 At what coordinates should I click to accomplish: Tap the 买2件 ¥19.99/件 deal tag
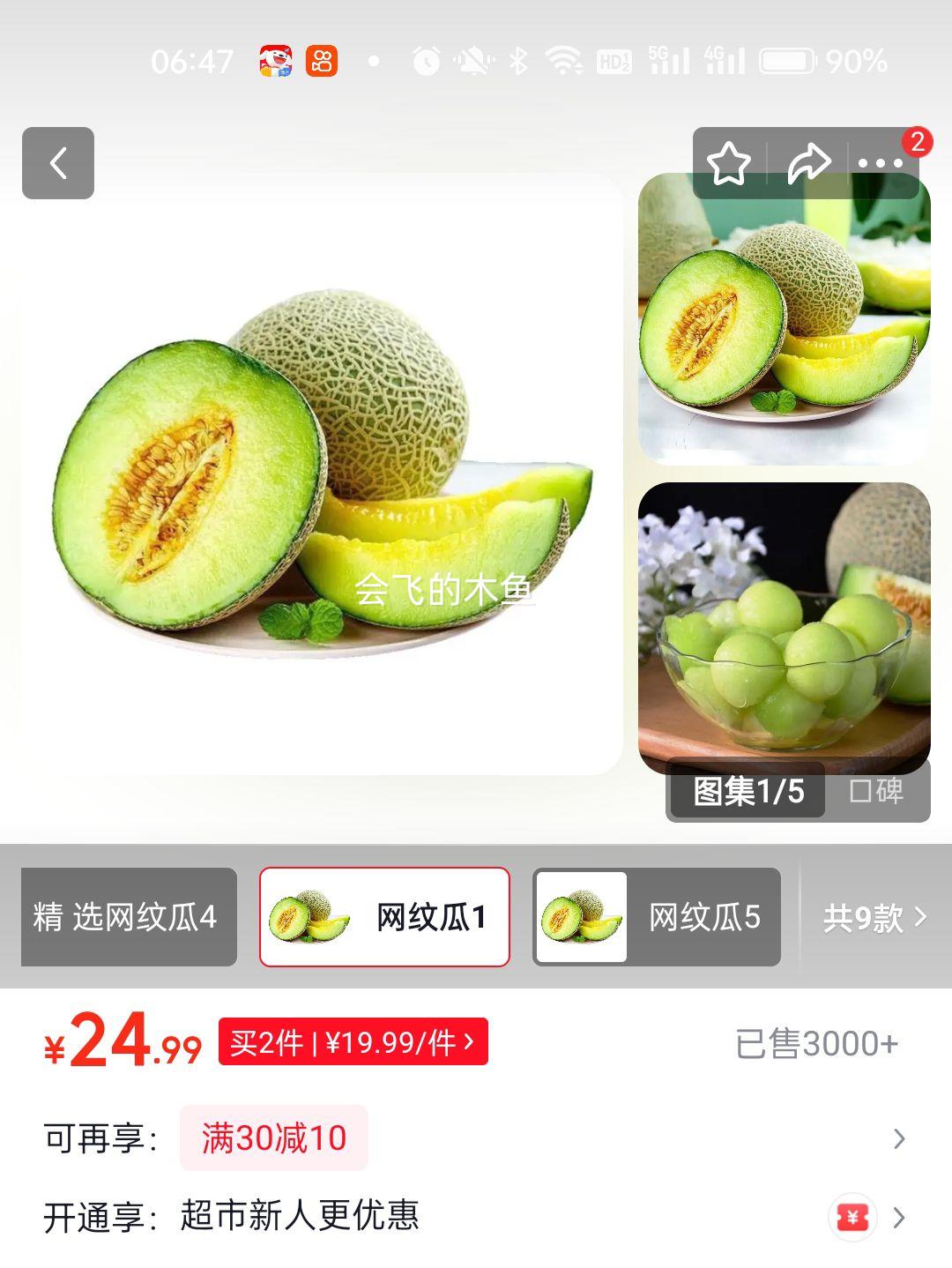353,1042
